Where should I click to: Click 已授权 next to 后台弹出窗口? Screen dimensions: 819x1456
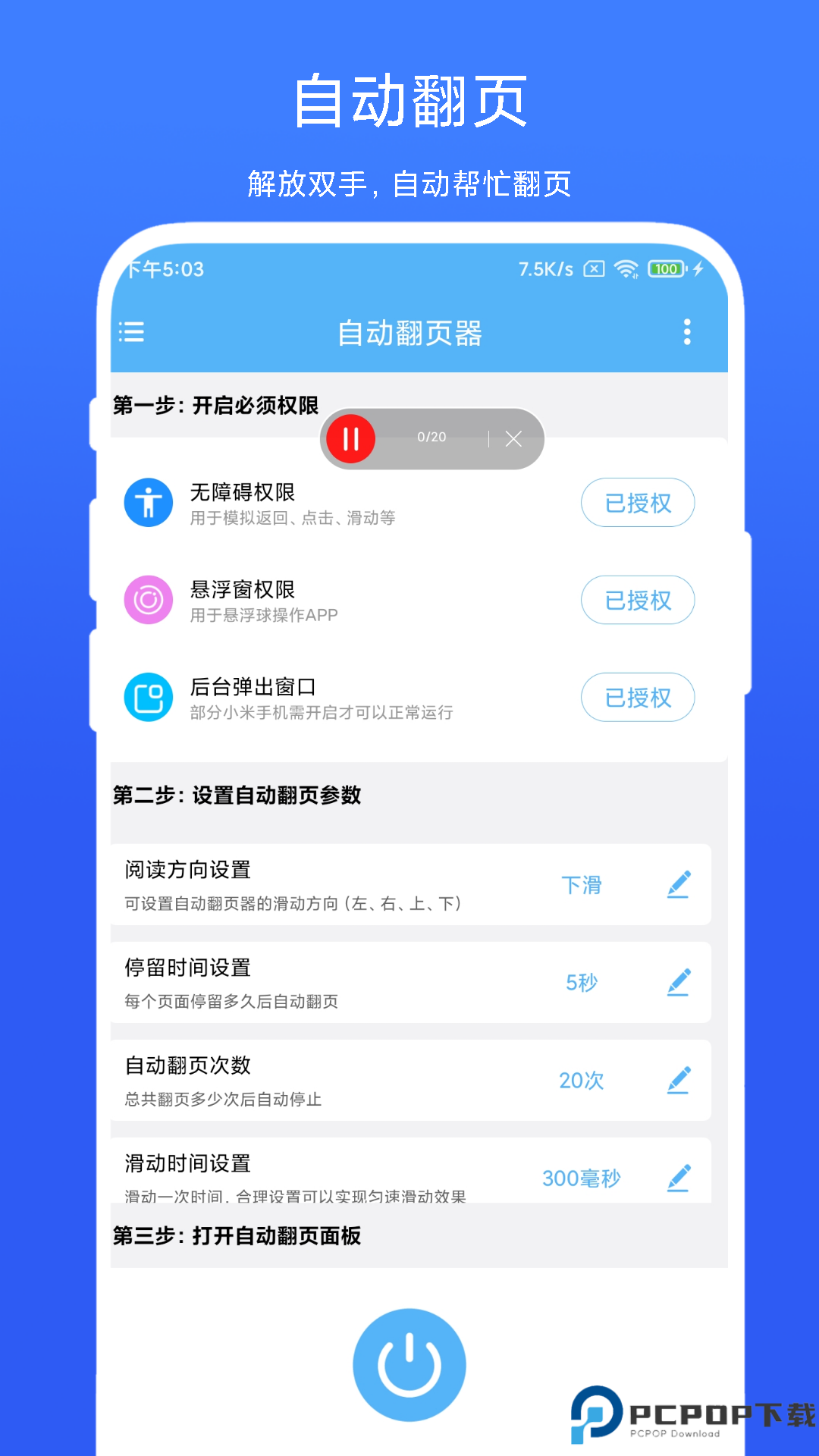click(638, 696)
